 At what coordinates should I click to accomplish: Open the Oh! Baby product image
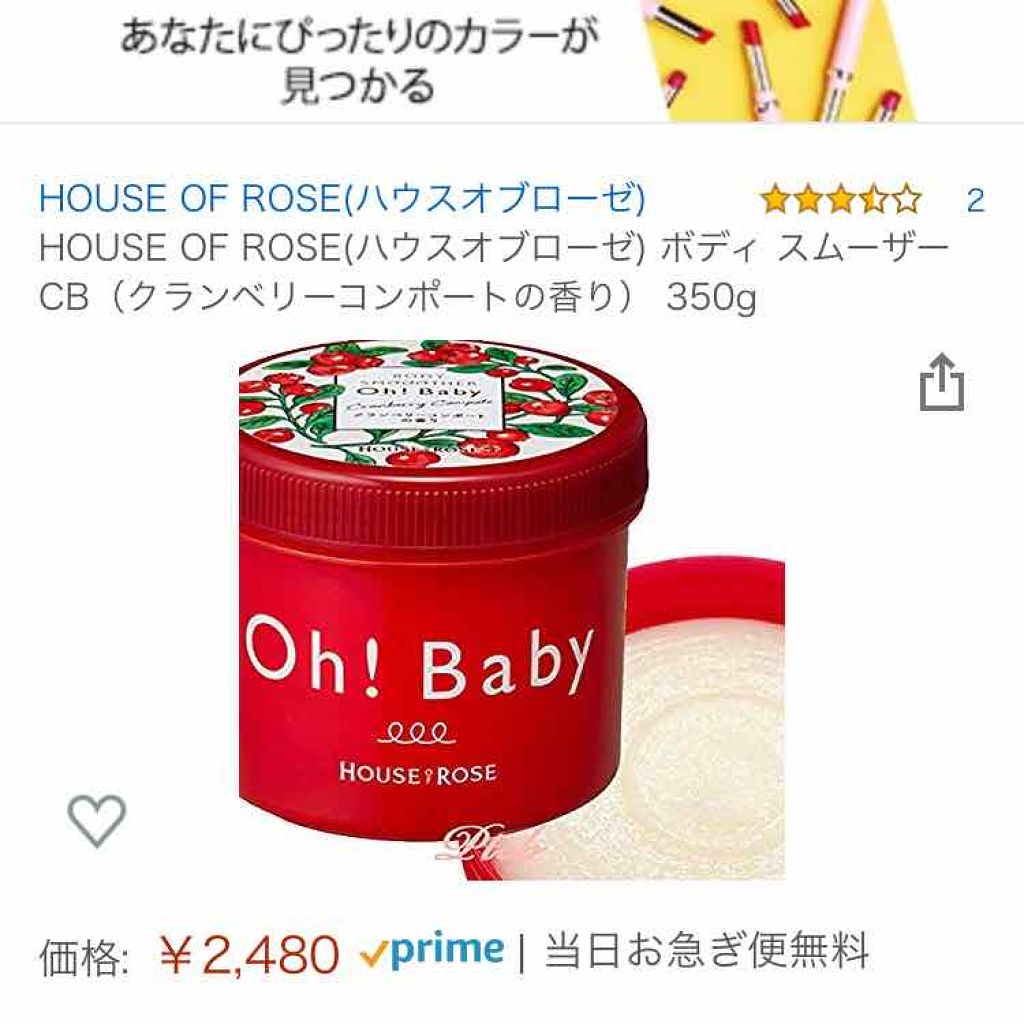pyautogui.click(x=512, y=610)
